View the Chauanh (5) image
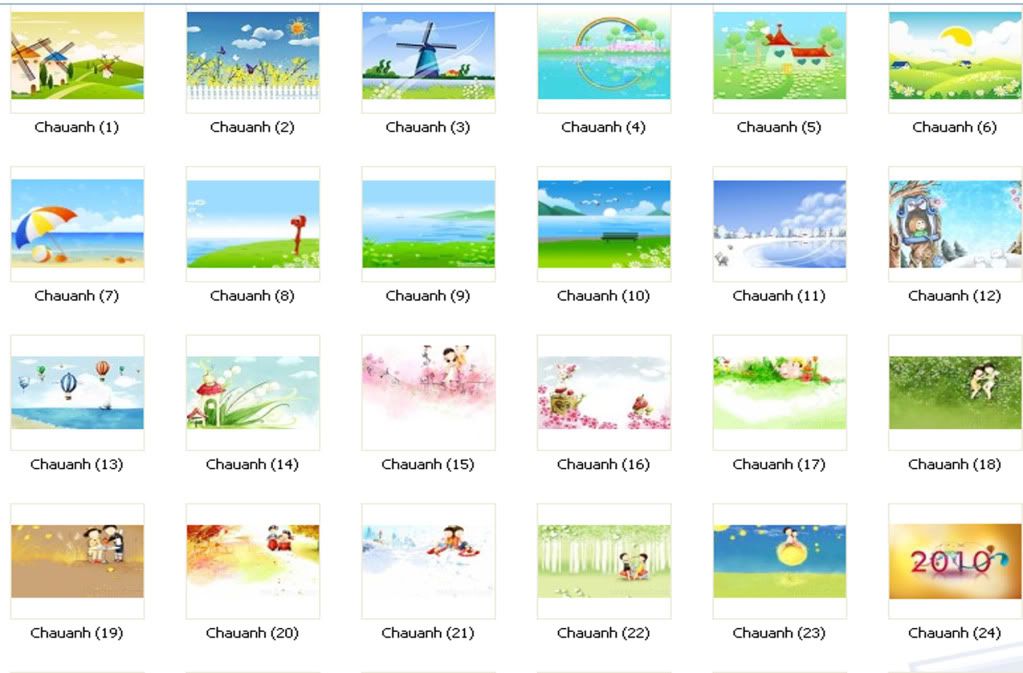1023x673 pixels. (x=779, y=56)
